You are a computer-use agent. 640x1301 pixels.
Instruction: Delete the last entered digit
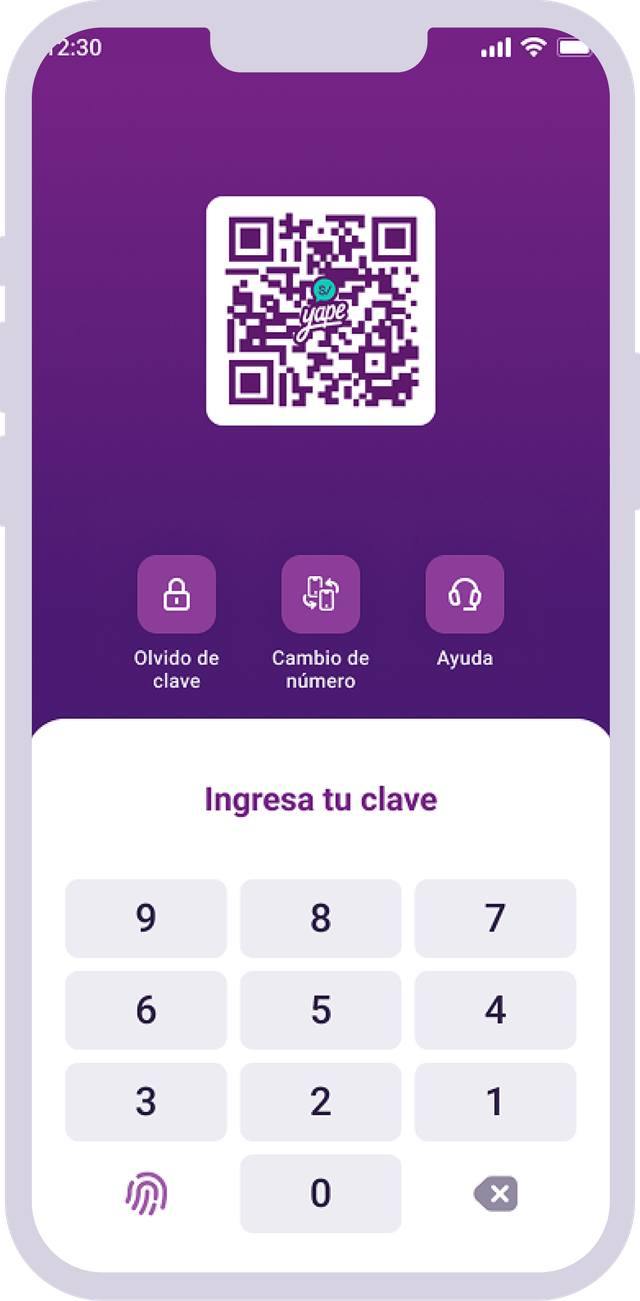pyautogui.click(x=495, y=1193)
